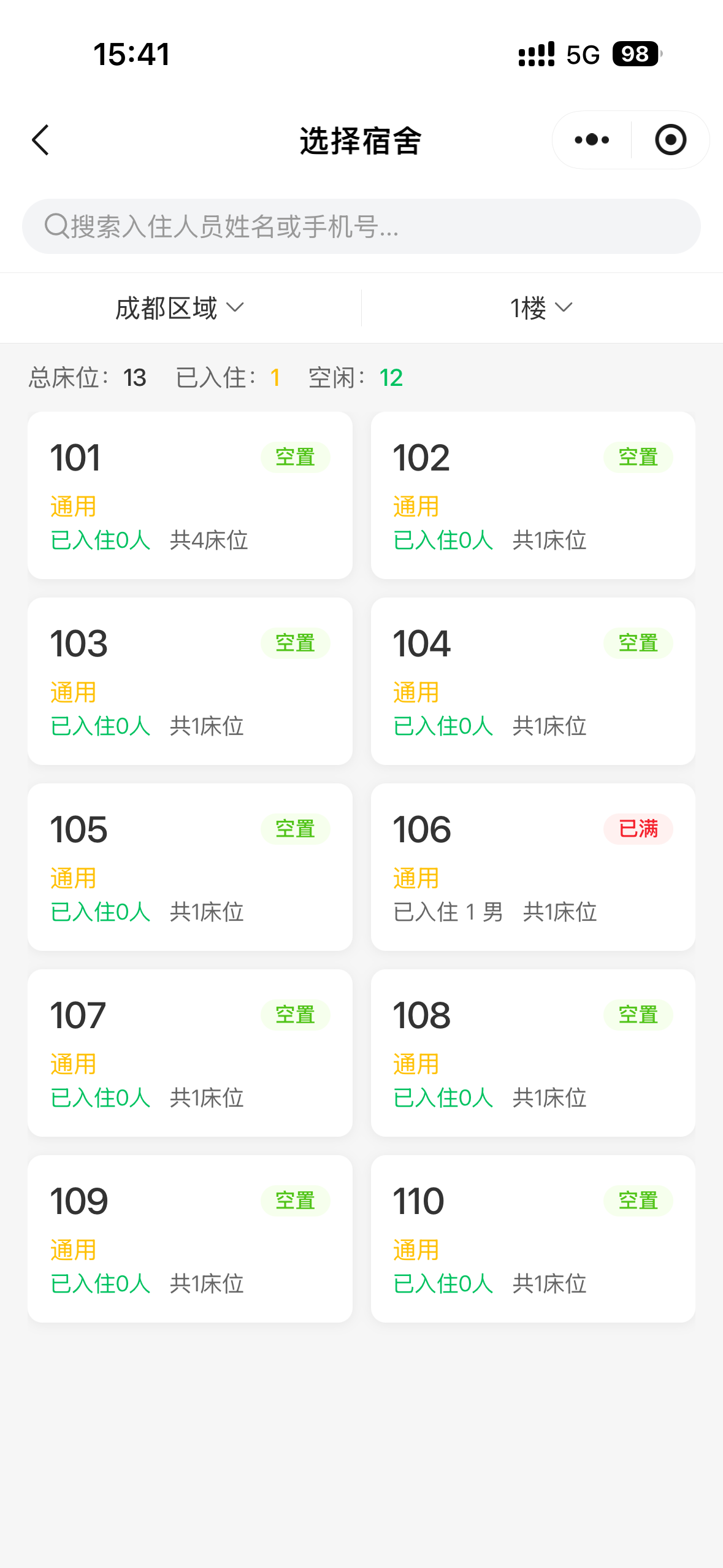Tap the back arrow icon
This screenshot has height=1568, width=723.
coord(40,140)
